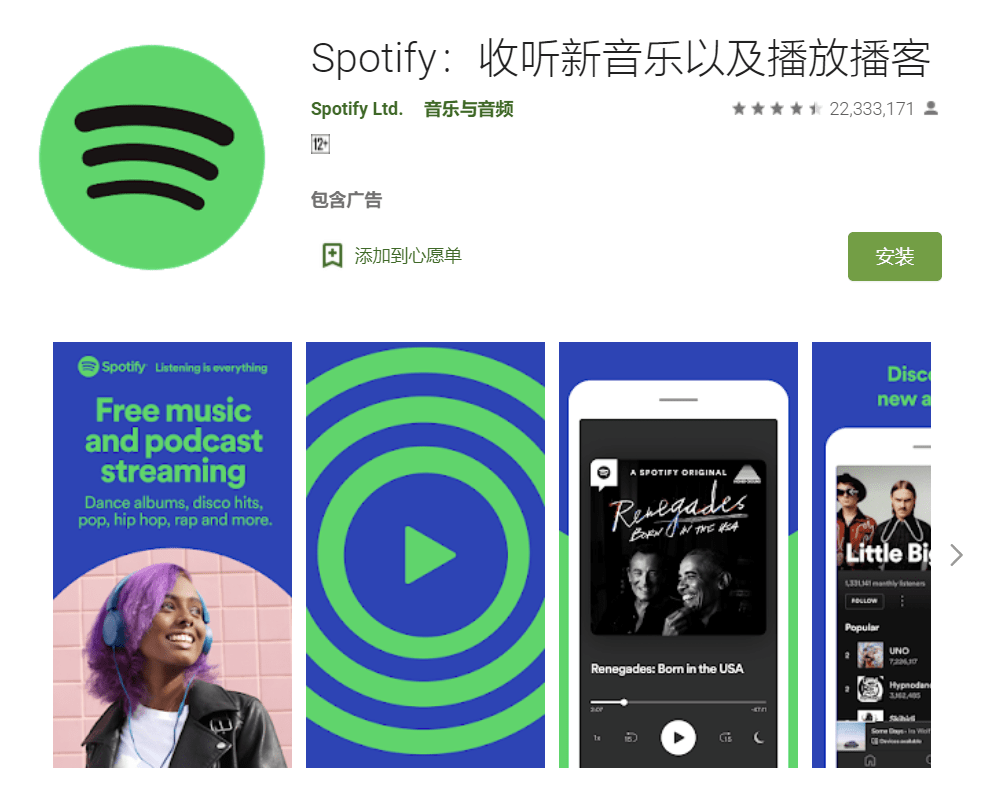Open the Spotify Ltd. developer page
981x798 pixels.
pos(356,109)
